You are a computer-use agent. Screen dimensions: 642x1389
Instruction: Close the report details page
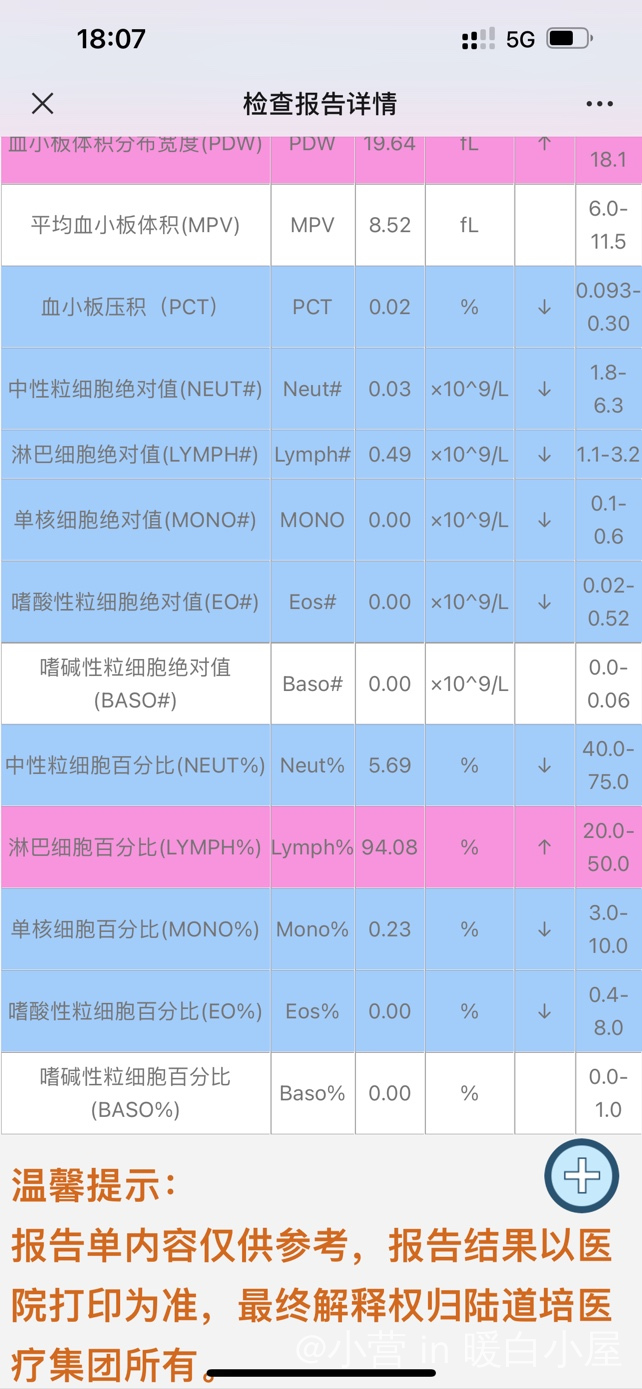(42, 103)
